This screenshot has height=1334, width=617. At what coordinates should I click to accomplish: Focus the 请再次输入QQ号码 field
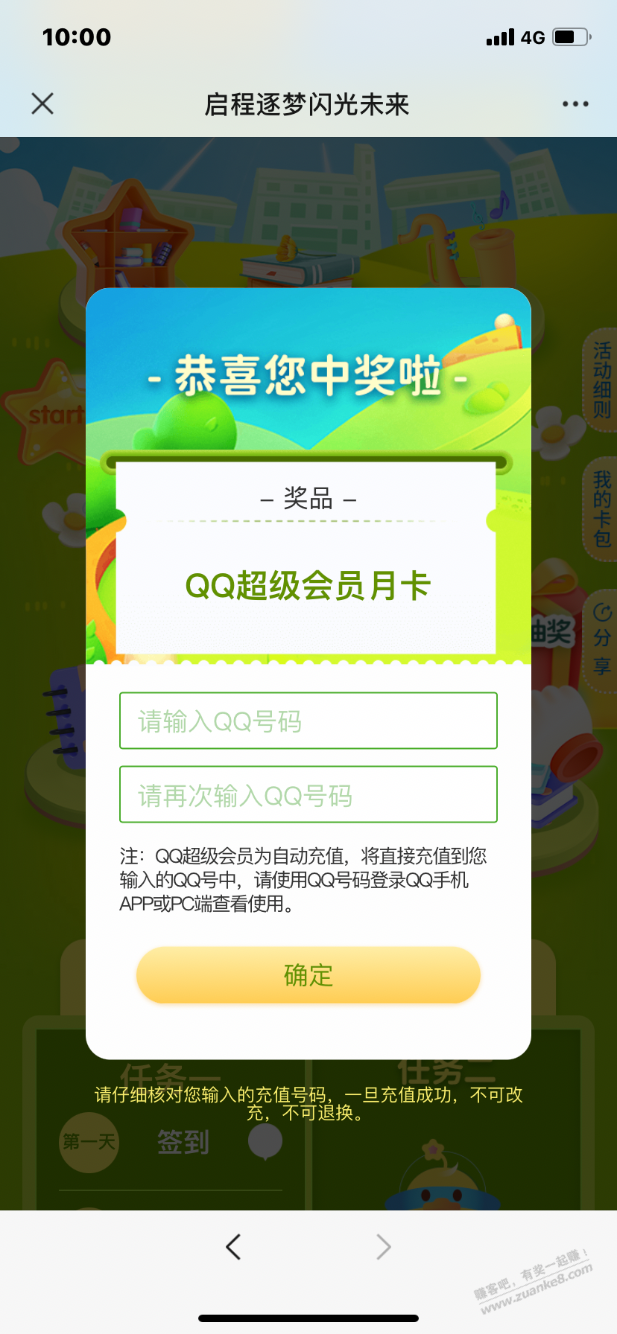tap(308, 795)
